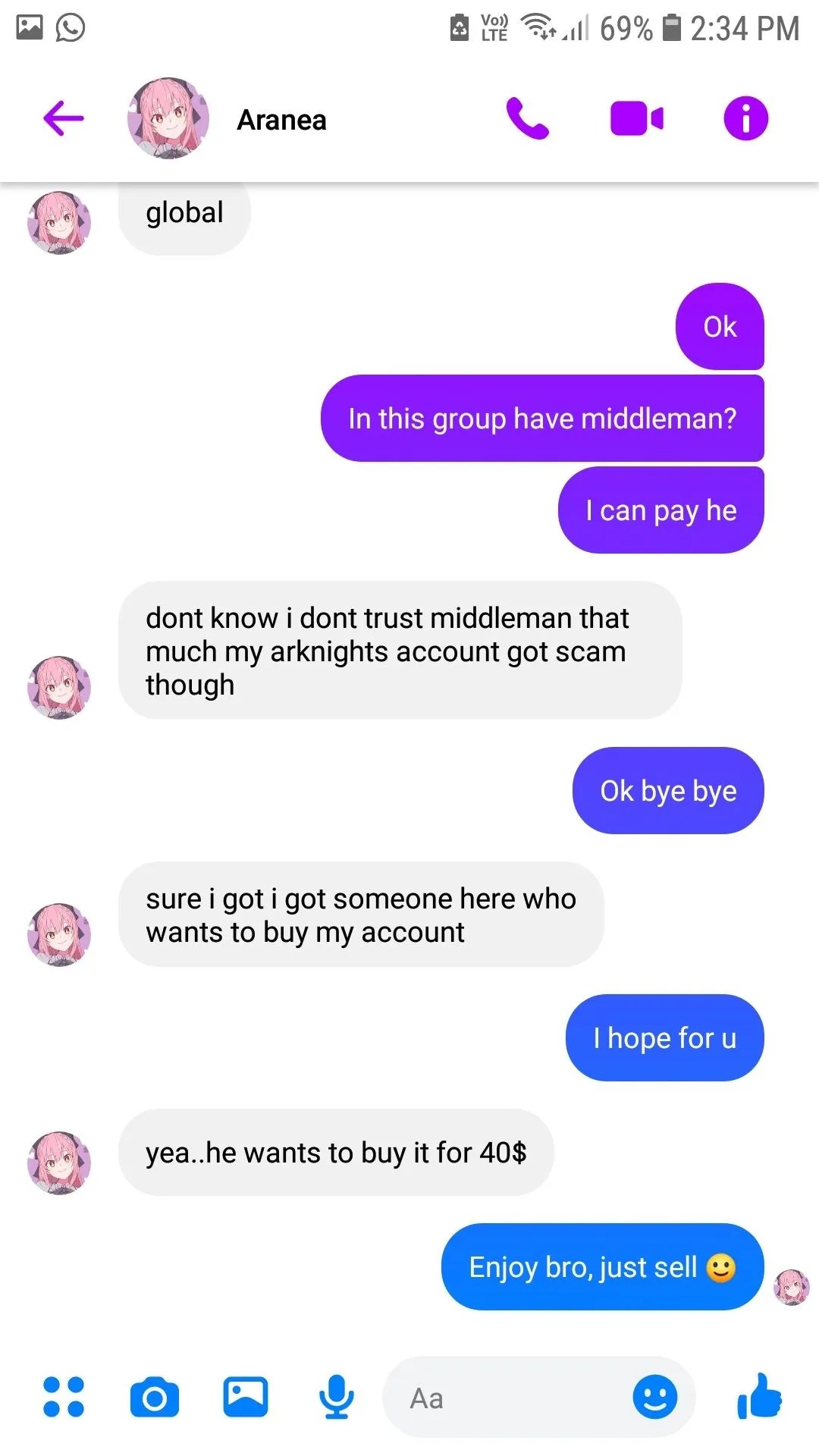The image size is (819, 1456).
Task: Open the camera to take a photo
Action: pyautogui.click(x=155, y=1398)
